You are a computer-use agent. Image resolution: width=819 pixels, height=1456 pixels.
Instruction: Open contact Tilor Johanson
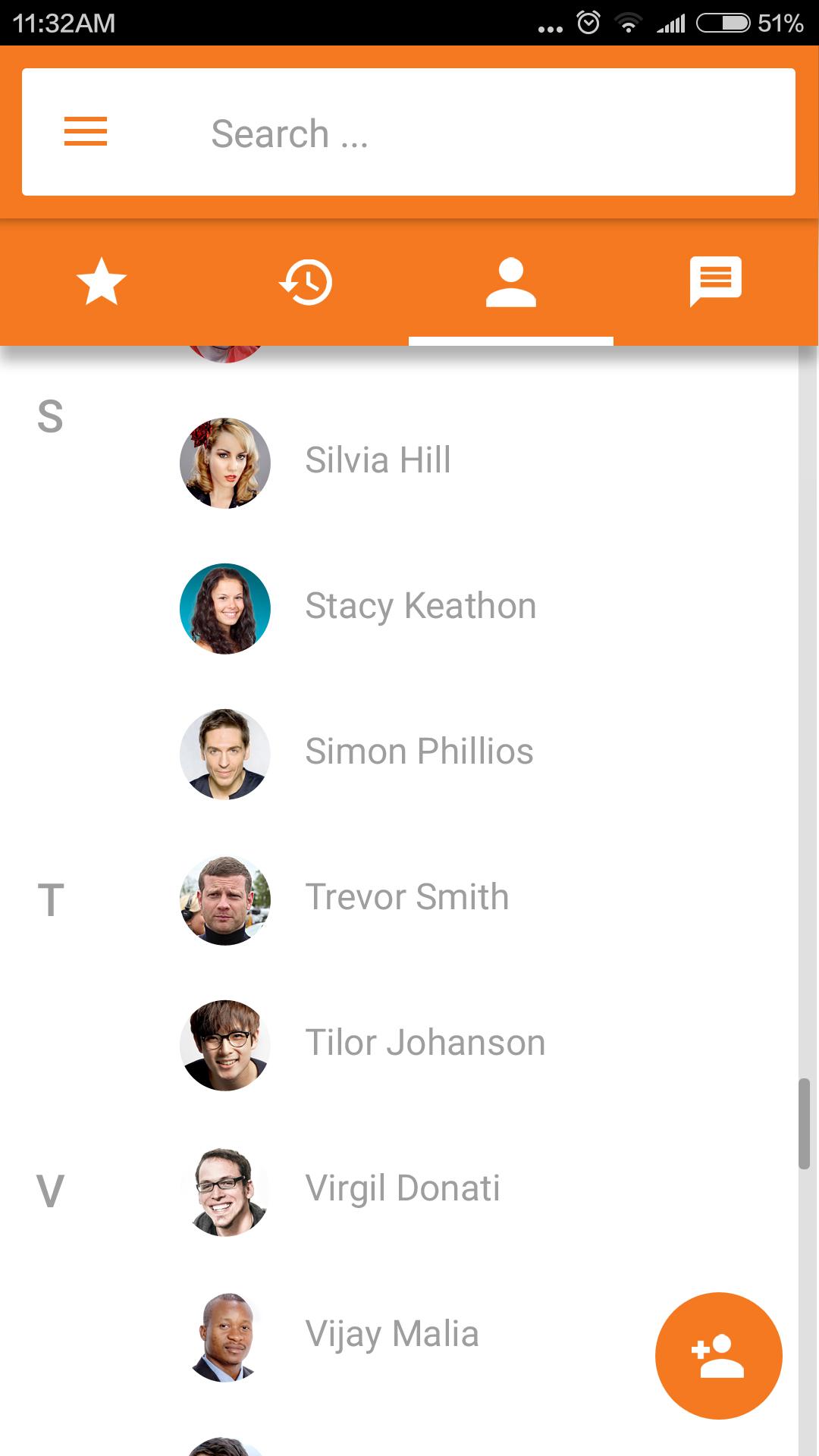(x=425, y=1043)
